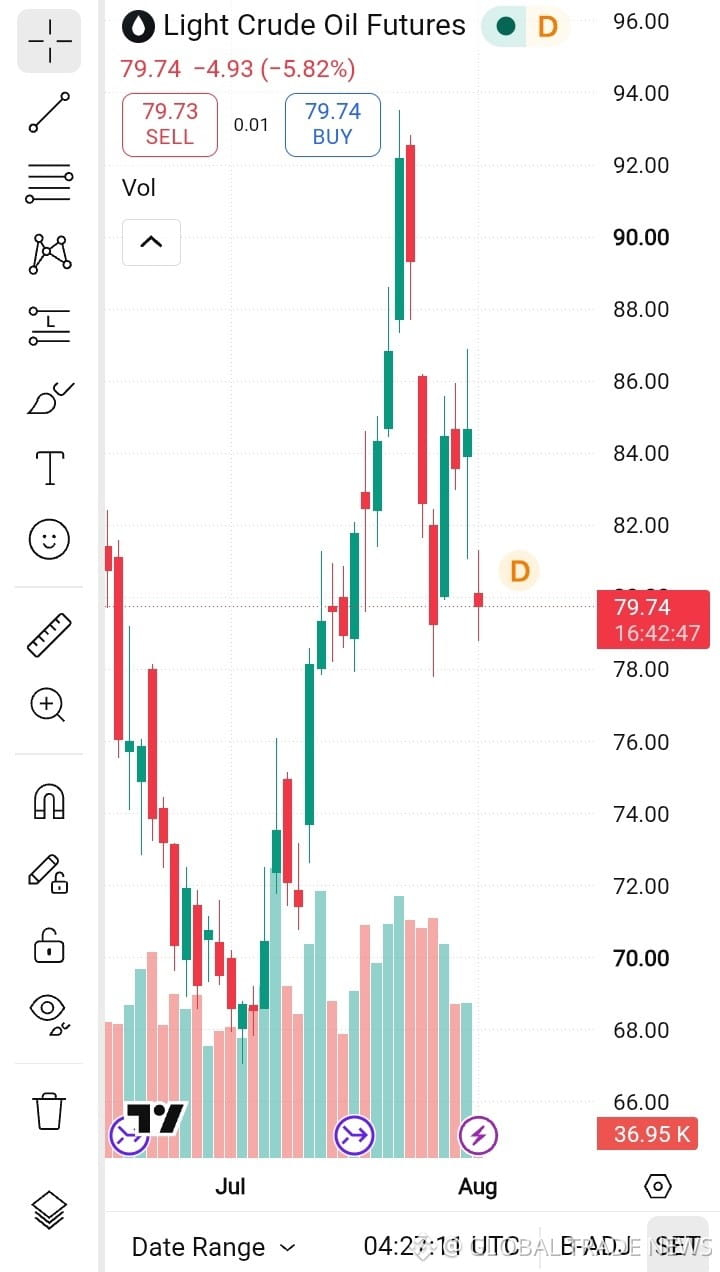Add a text annotation
This screenshot has width=720, height=1272.
pos(49,468)
